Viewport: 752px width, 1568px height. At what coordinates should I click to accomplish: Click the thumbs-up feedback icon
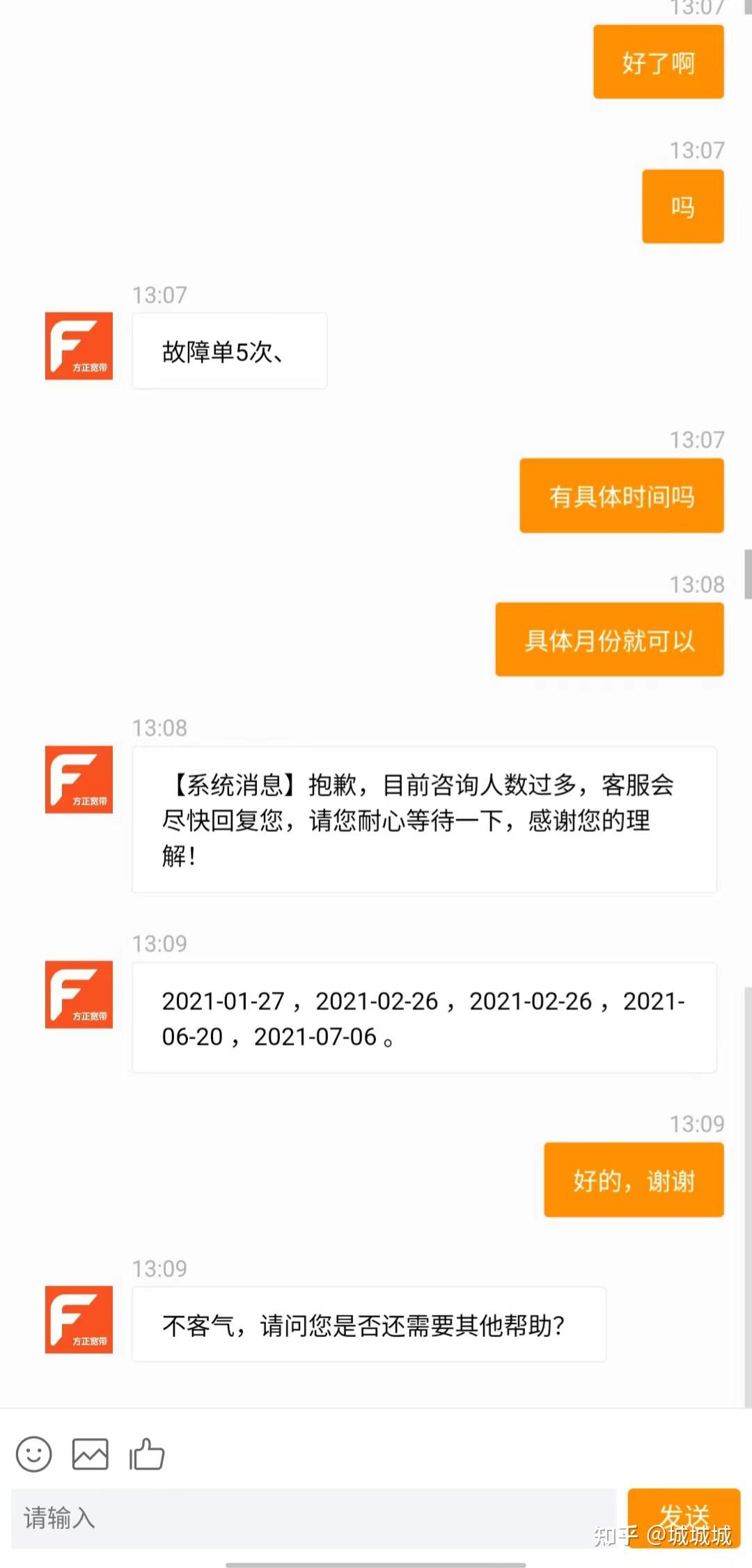point(146,1455)
